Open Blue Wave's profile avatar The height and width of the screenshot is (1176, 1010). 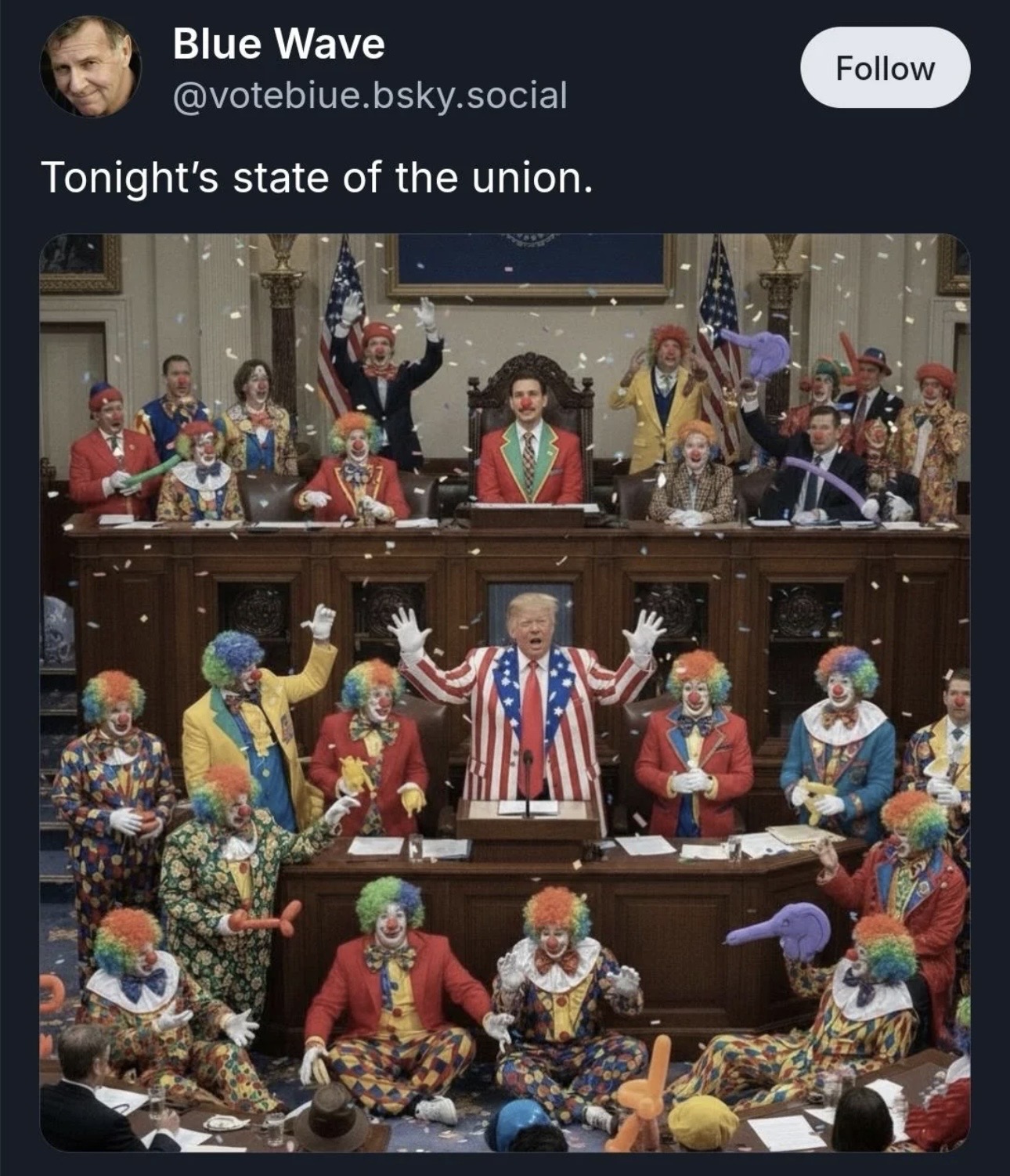point(91,67)
